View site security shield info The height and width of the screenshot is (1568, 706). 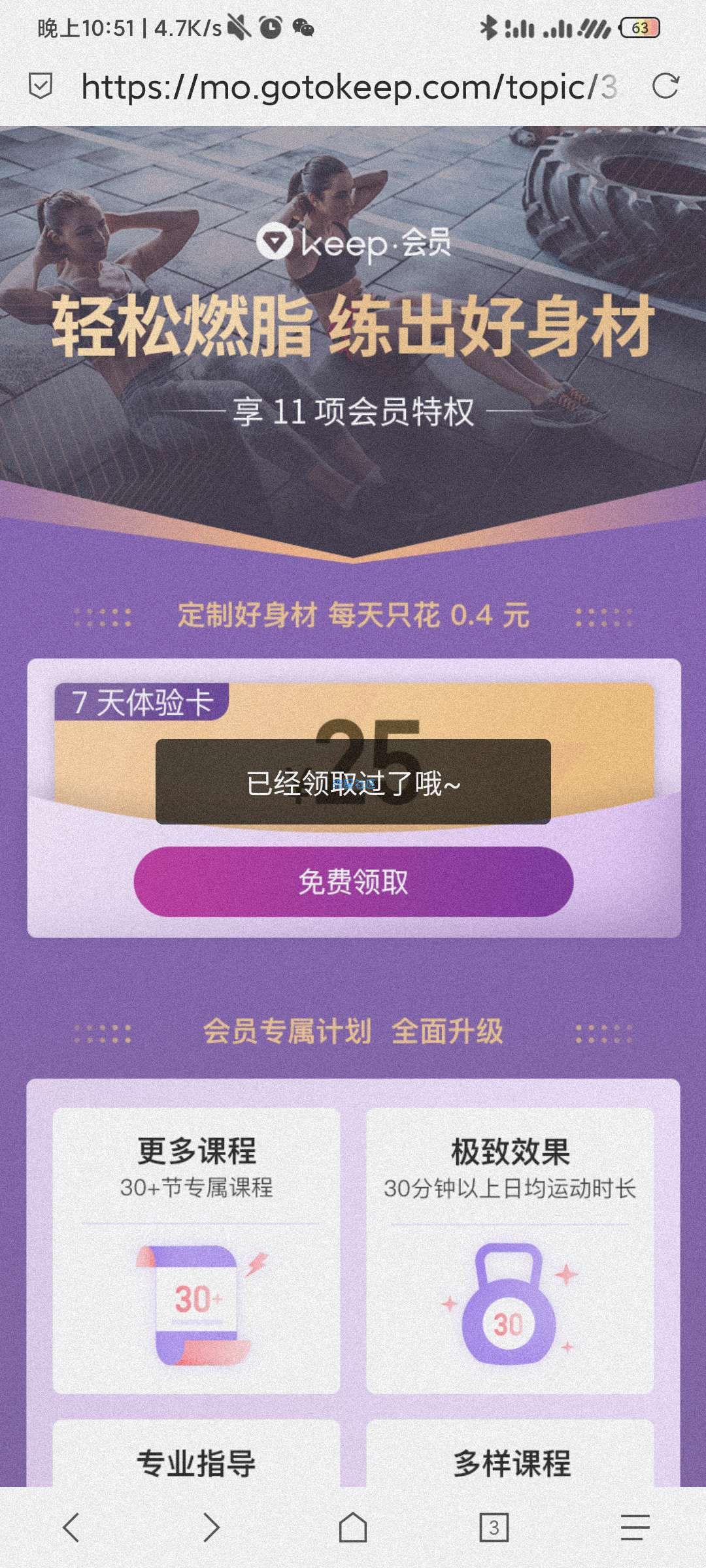(41, 86)
